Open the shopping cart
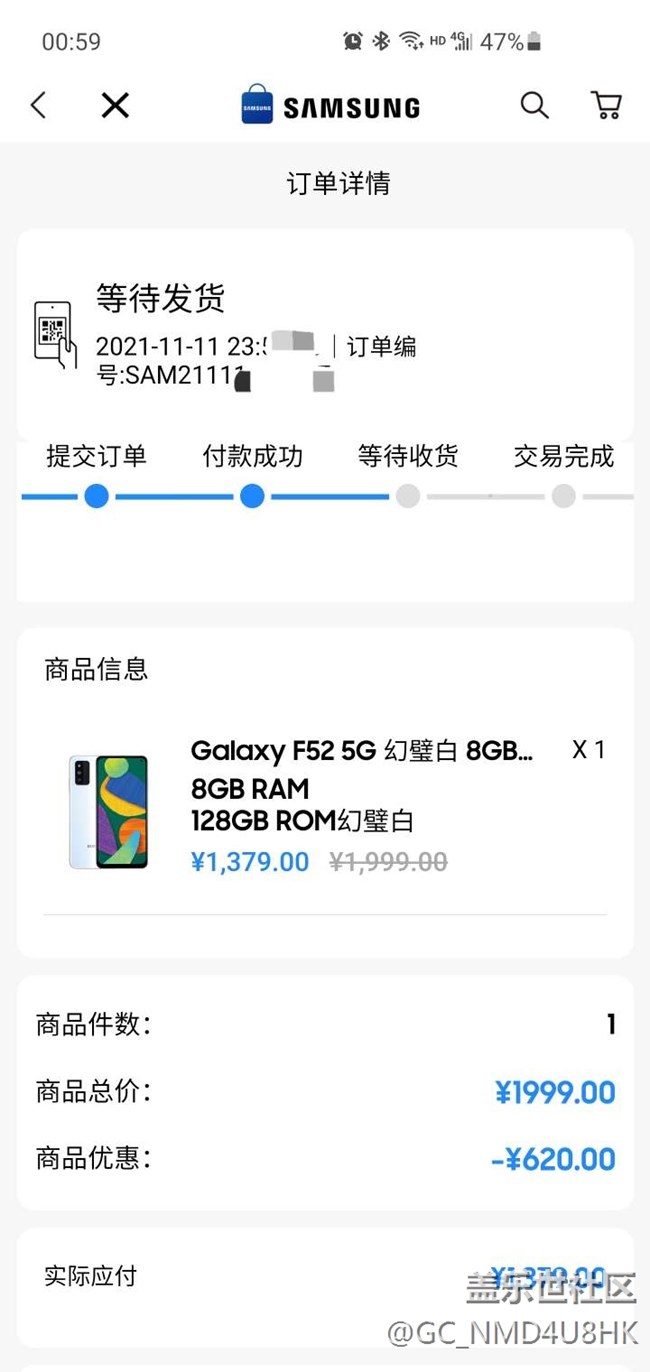The image size is (650, 1372). [x=606, y=105]
